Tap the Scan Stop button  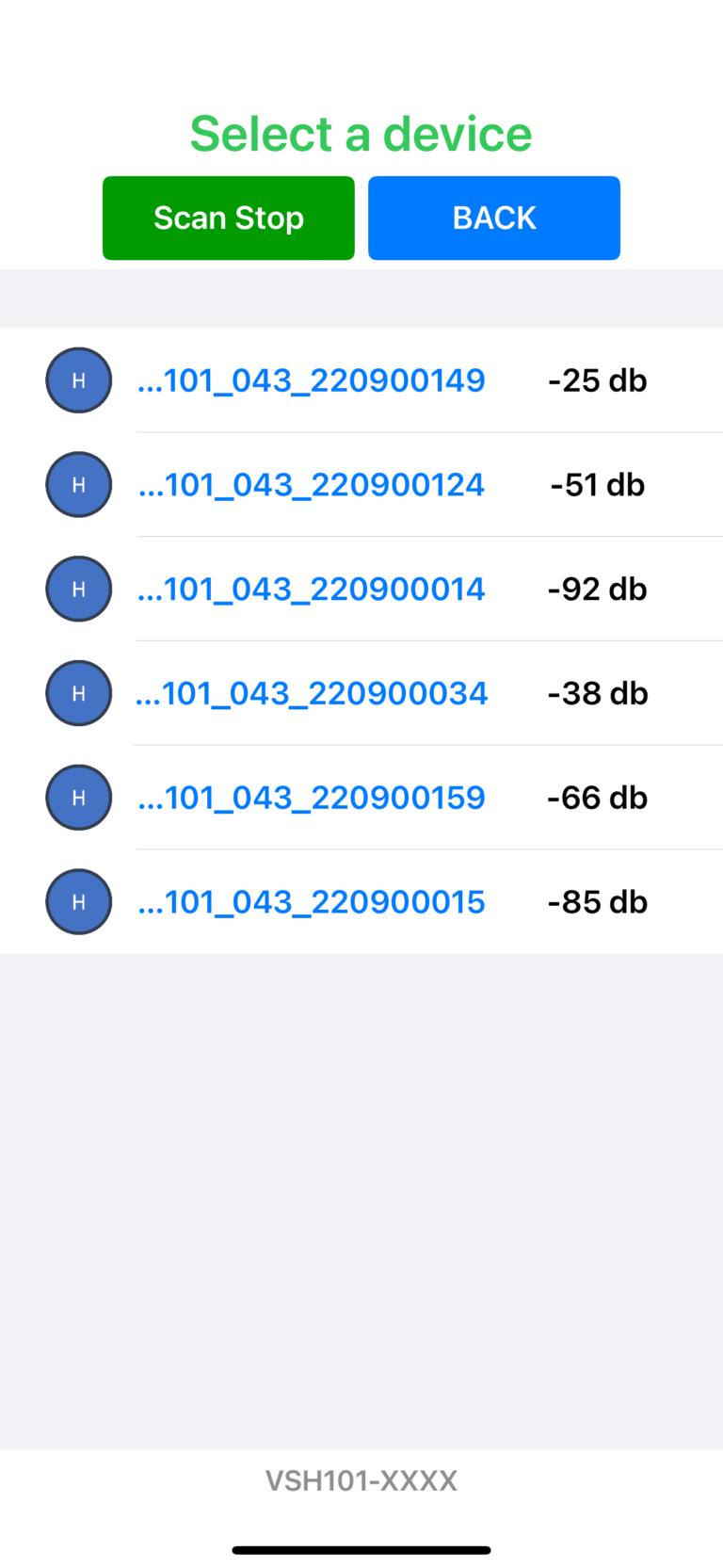point(229,218)
